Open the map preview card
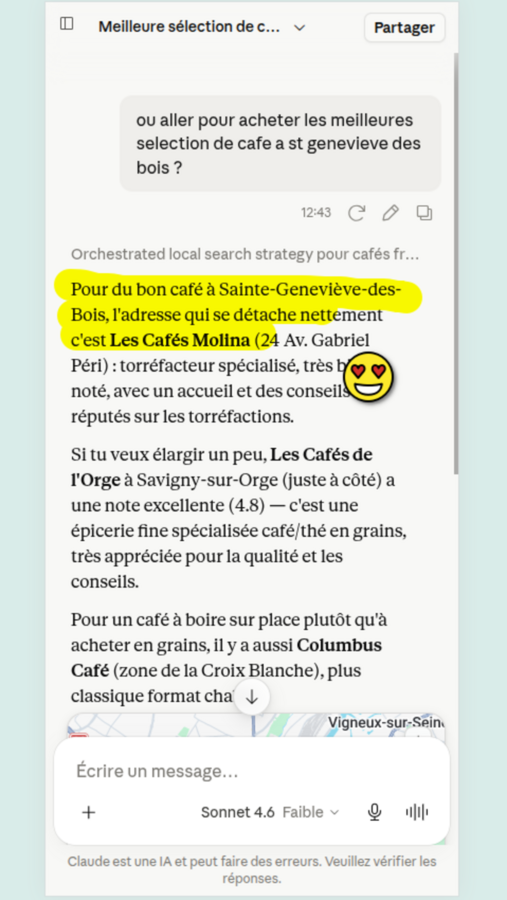The image size is (507, 900). [x=256, y=726]
